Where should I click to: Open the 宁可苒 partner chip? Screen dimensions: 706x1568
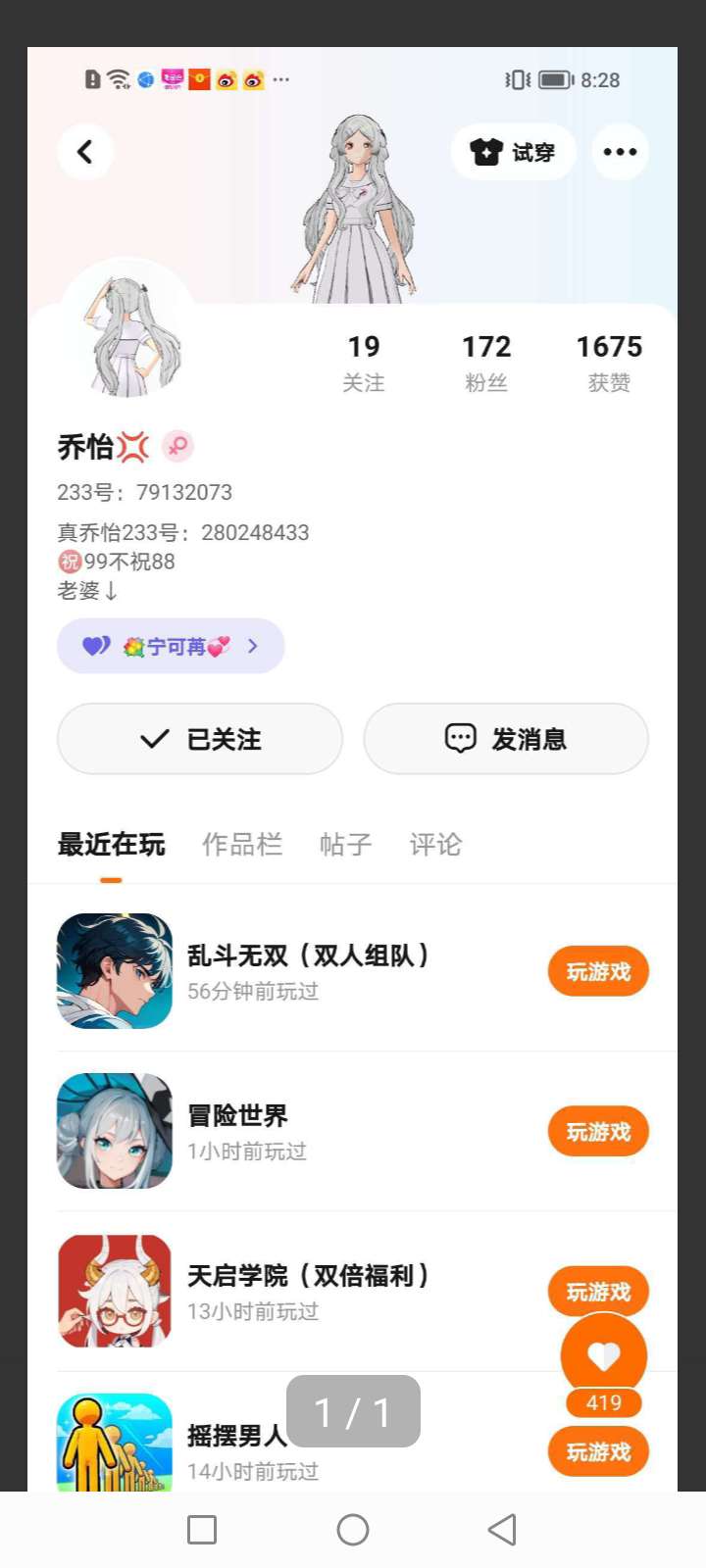coord(171,646)
